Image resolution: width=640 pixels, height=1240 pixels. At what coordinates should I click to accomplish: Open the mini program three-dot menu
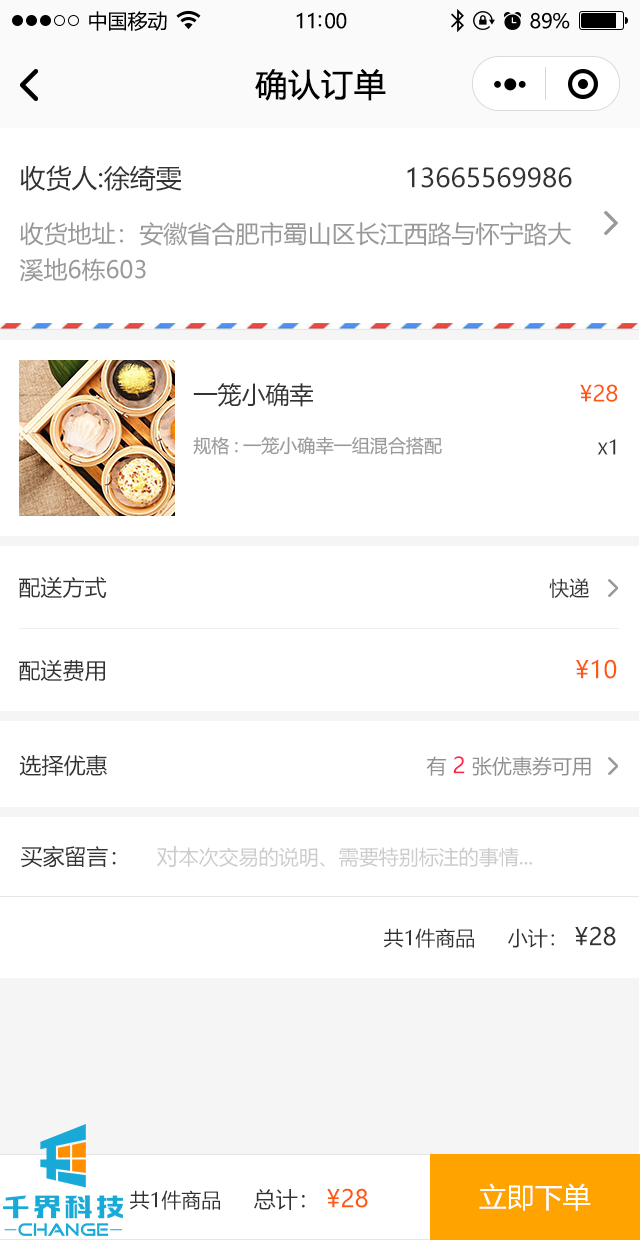[x=510, y=85]
